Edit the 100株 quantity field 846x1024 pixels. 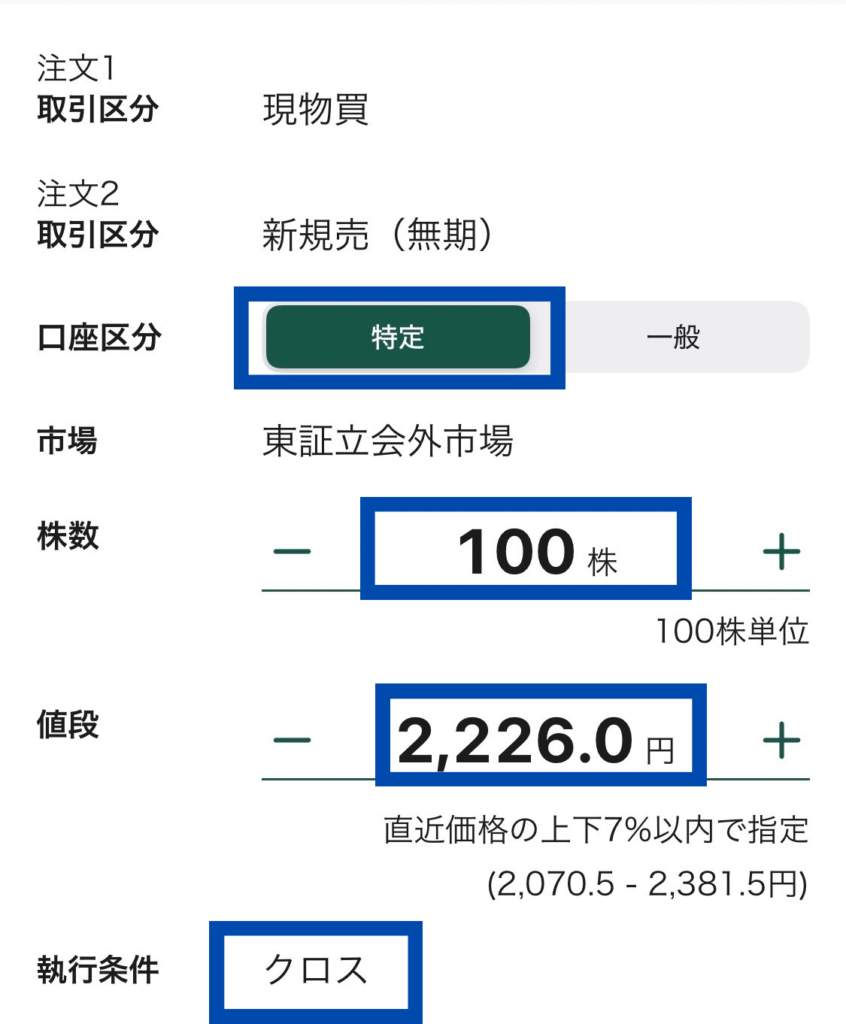pyautogui.click(x=525, y=553)
